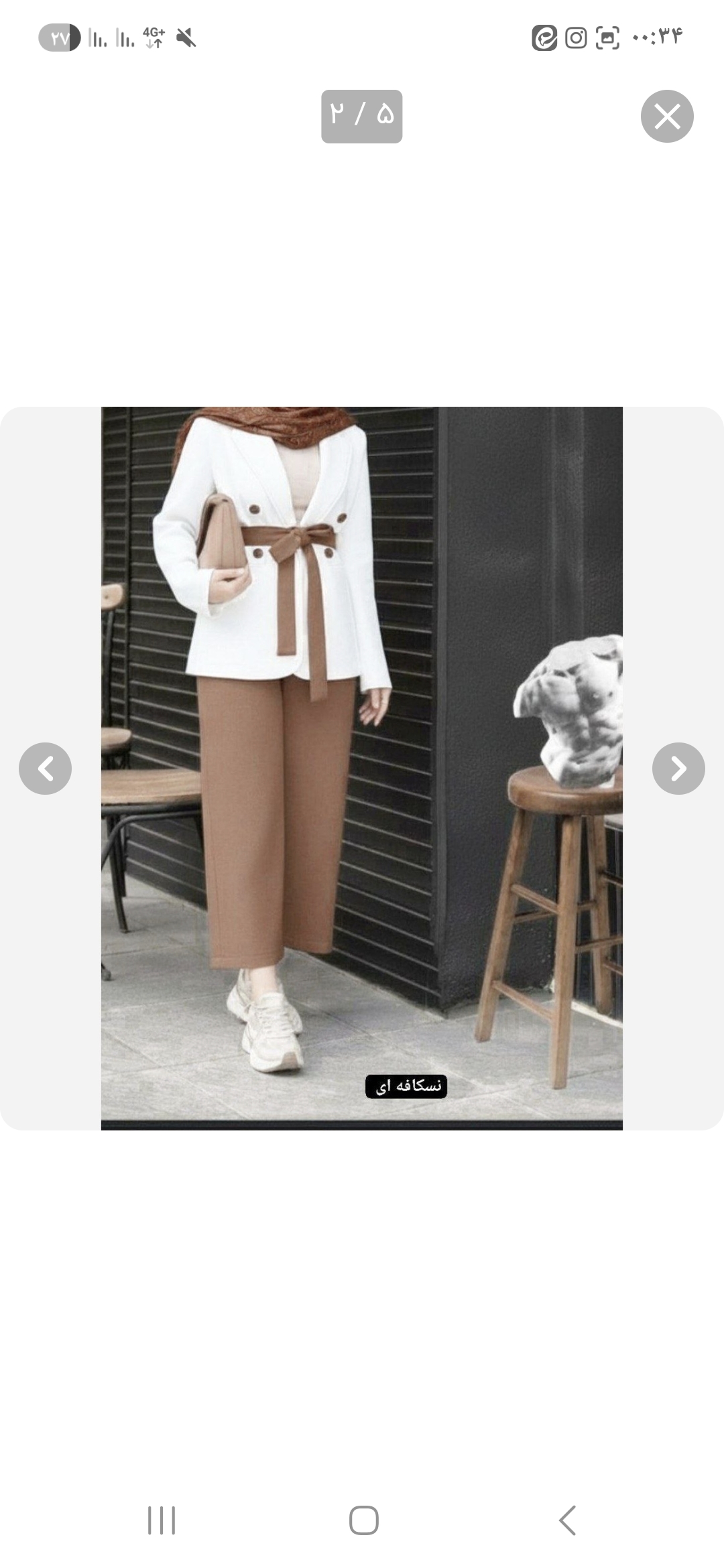Image resolution: width=724 pixels, height=1568 pixels.
Task: Go to the previous photo
Action: click(x=46, y=769)
